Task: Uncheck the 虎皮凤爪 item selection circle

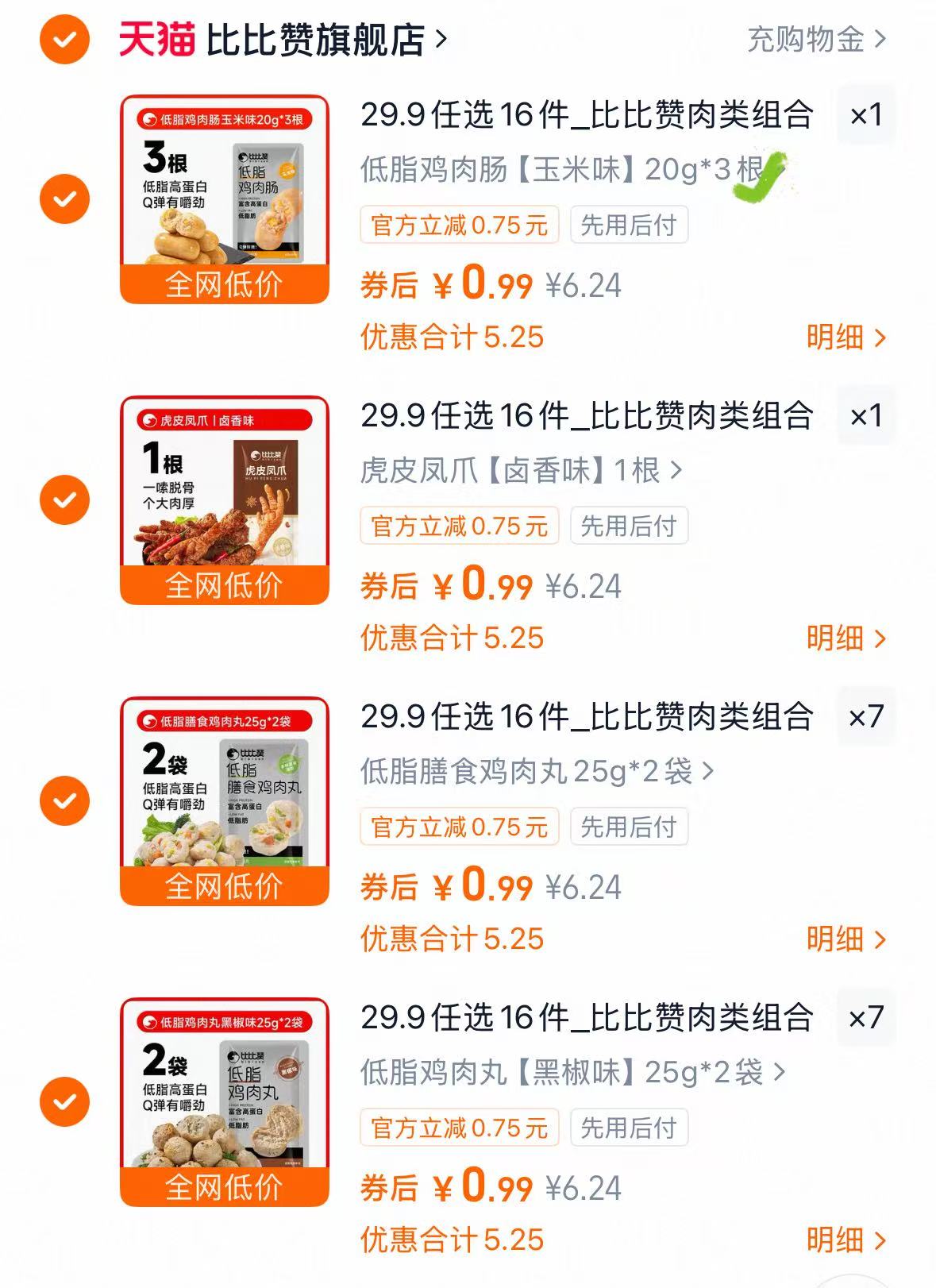Action: point(64,499)
